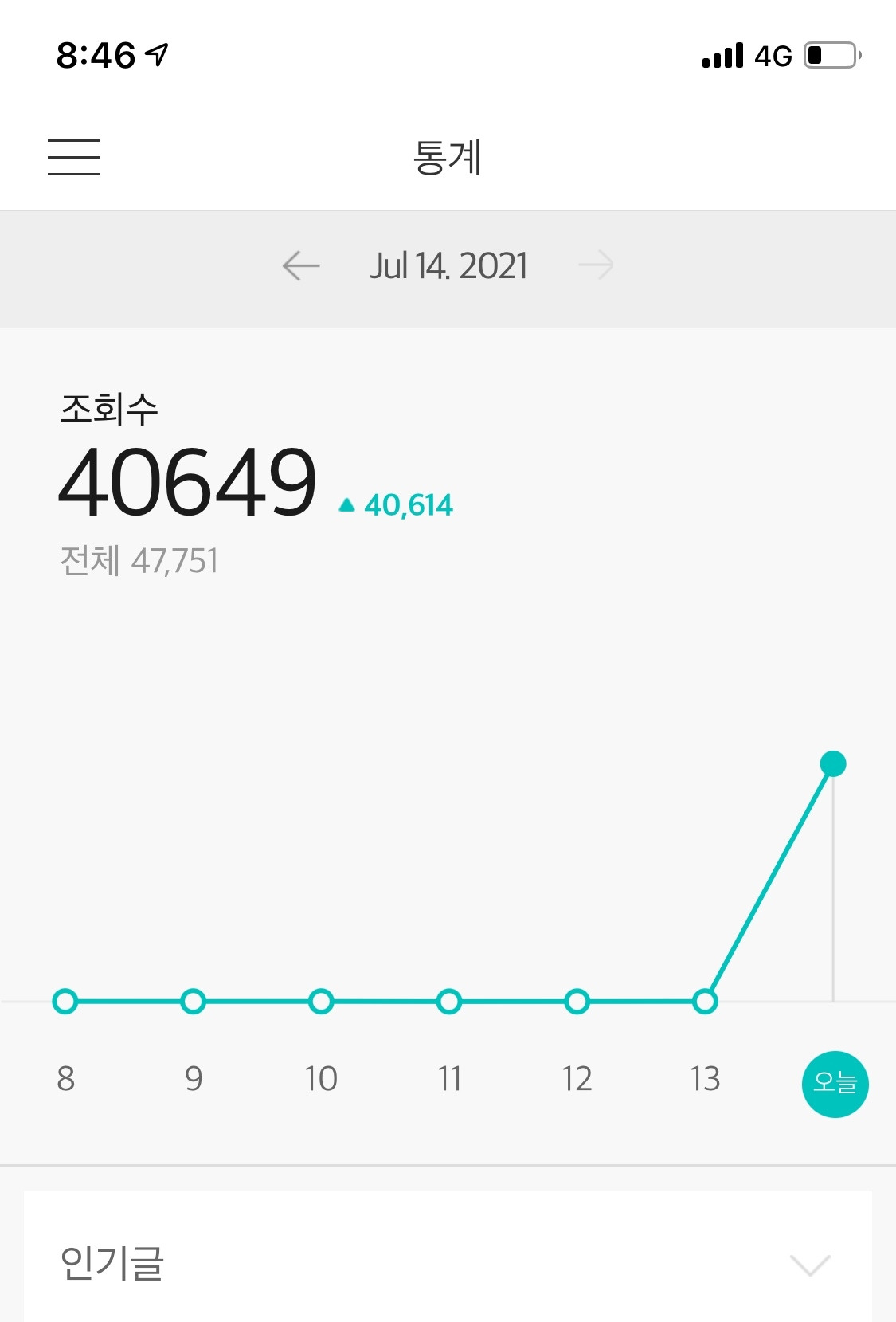
Task: Select the chart point for day 10
Action: (321, 1001)
